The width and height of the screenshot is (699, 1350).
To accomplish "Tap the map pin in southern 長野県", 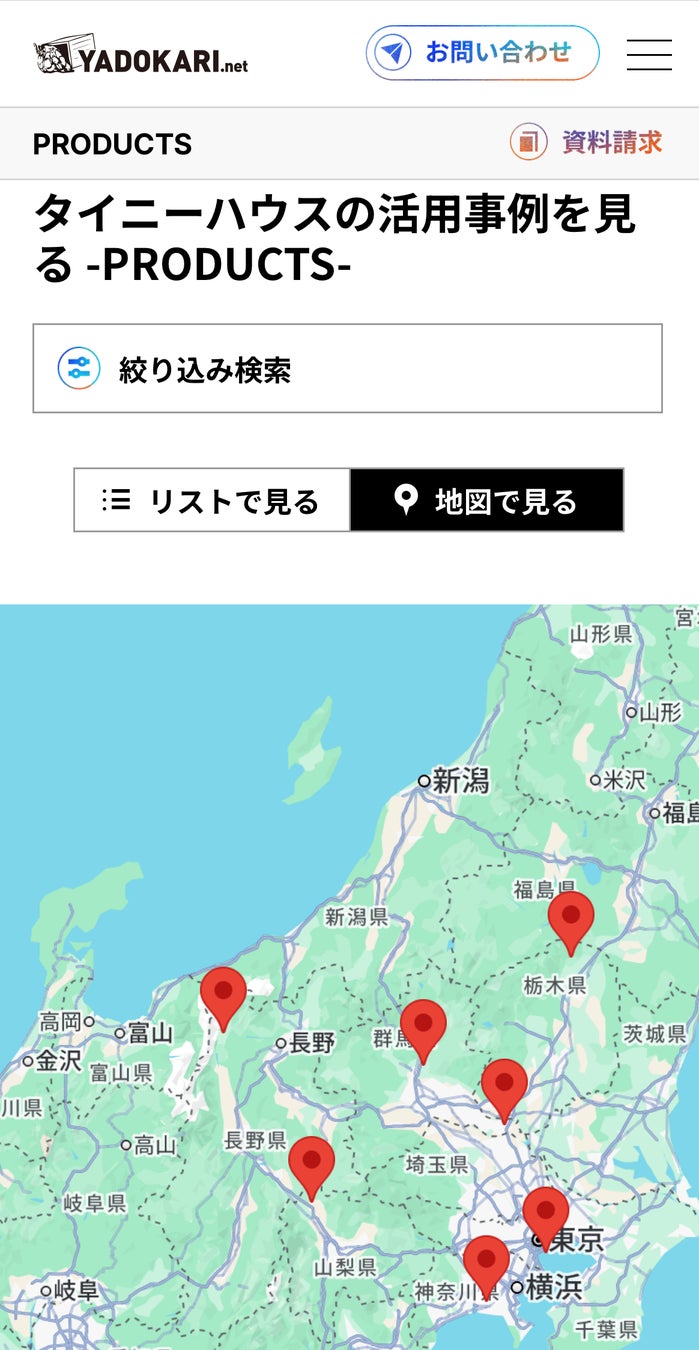I will pos(311,1161).
